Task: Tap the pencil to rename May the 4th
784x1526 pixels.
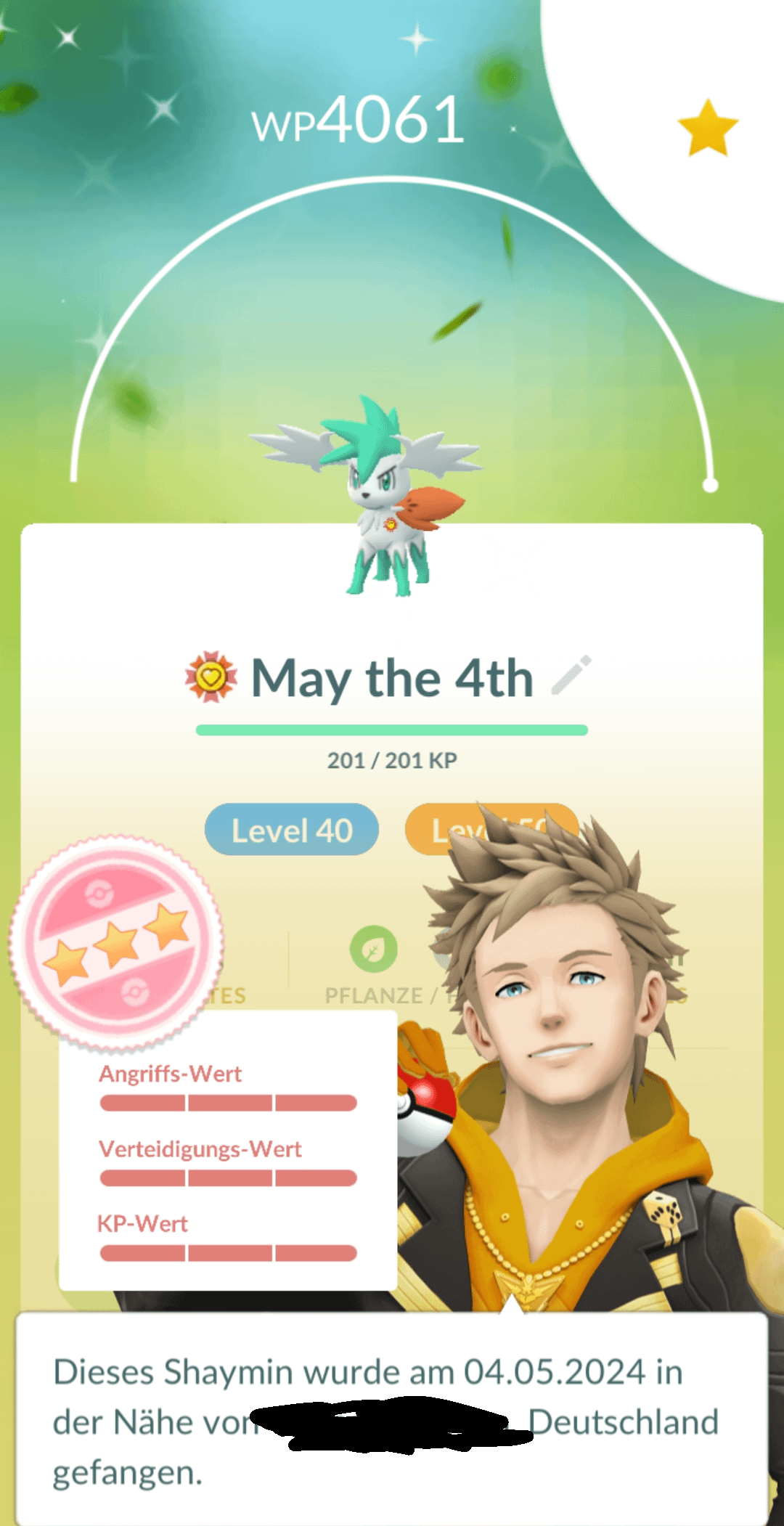Action: 571,675
